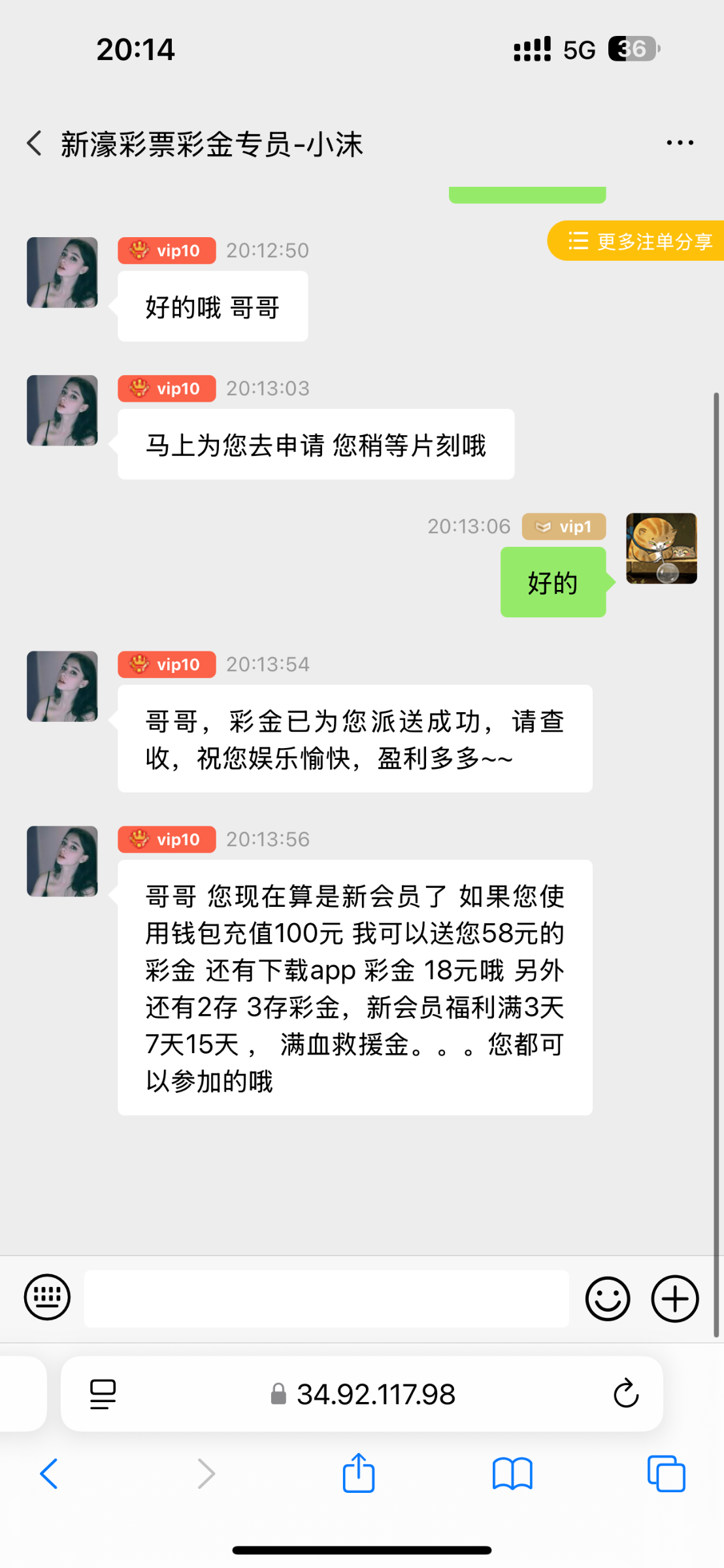The image size is (724, 1568).
Task: Switch to keyboard input icon
Action: pyautogui.click(x=47, y=1298)
